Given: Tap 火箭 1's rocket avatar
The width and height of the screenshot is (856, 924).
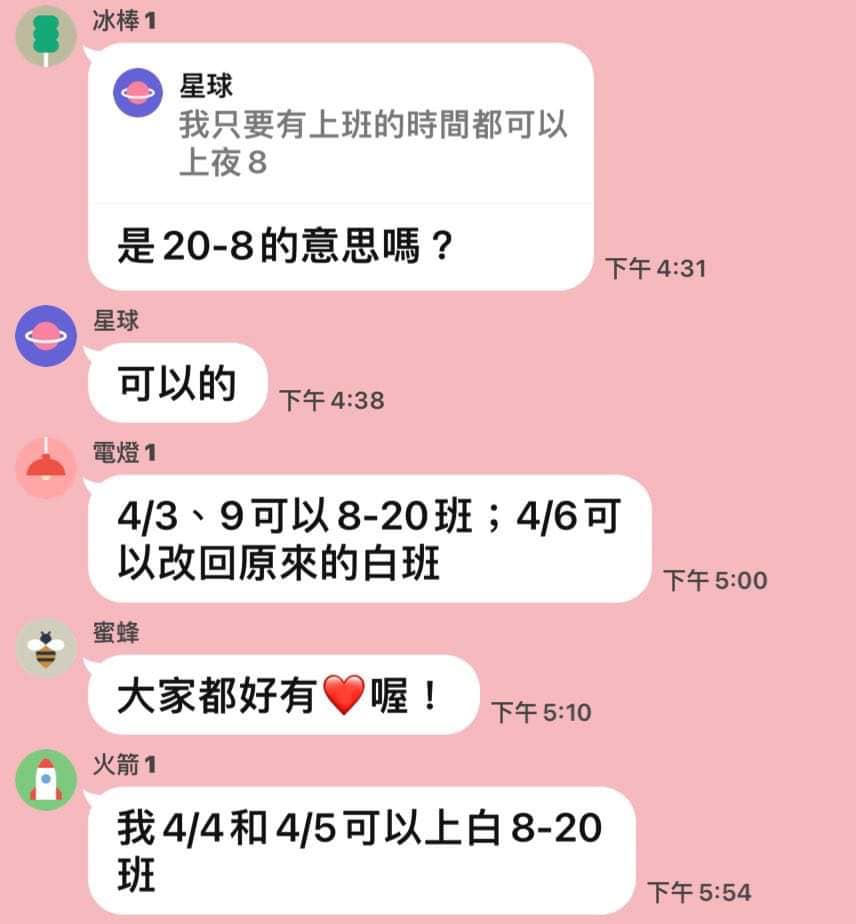Looking at the screenshot, I should pos(46,780).
